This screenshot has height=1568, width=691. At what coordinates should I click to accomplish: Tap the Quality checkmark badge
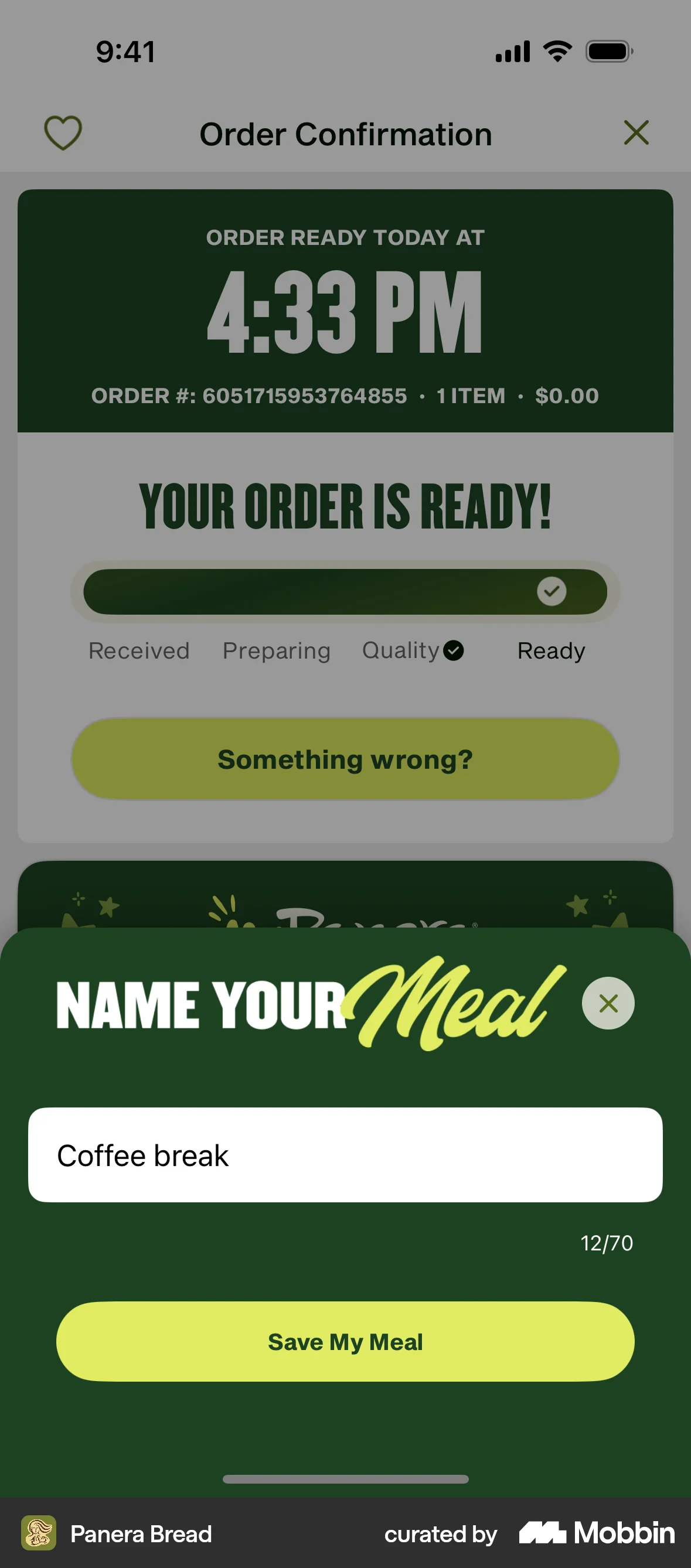pos(453,650)
